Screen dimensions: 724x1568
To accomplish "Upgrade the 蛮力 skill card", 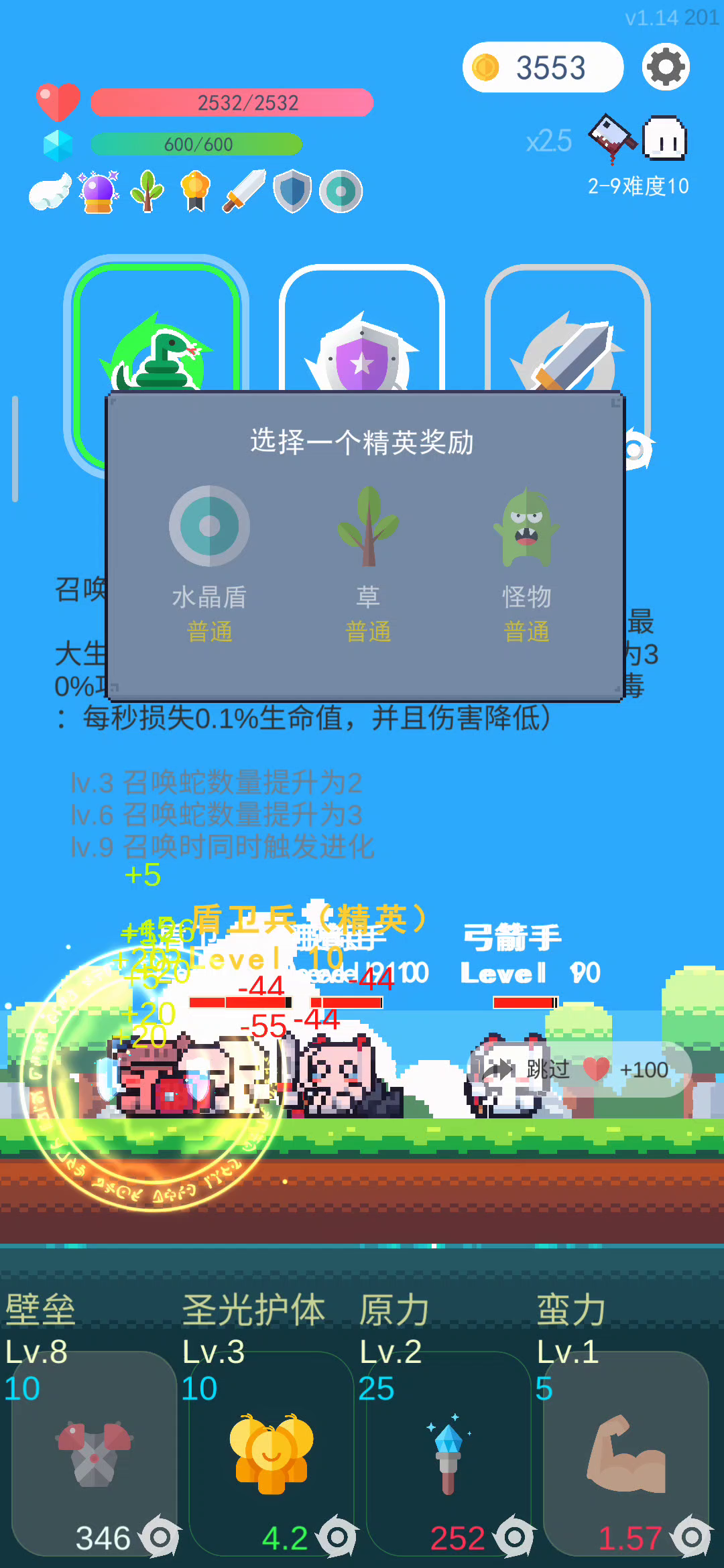I will click(x=625, y=1453).
